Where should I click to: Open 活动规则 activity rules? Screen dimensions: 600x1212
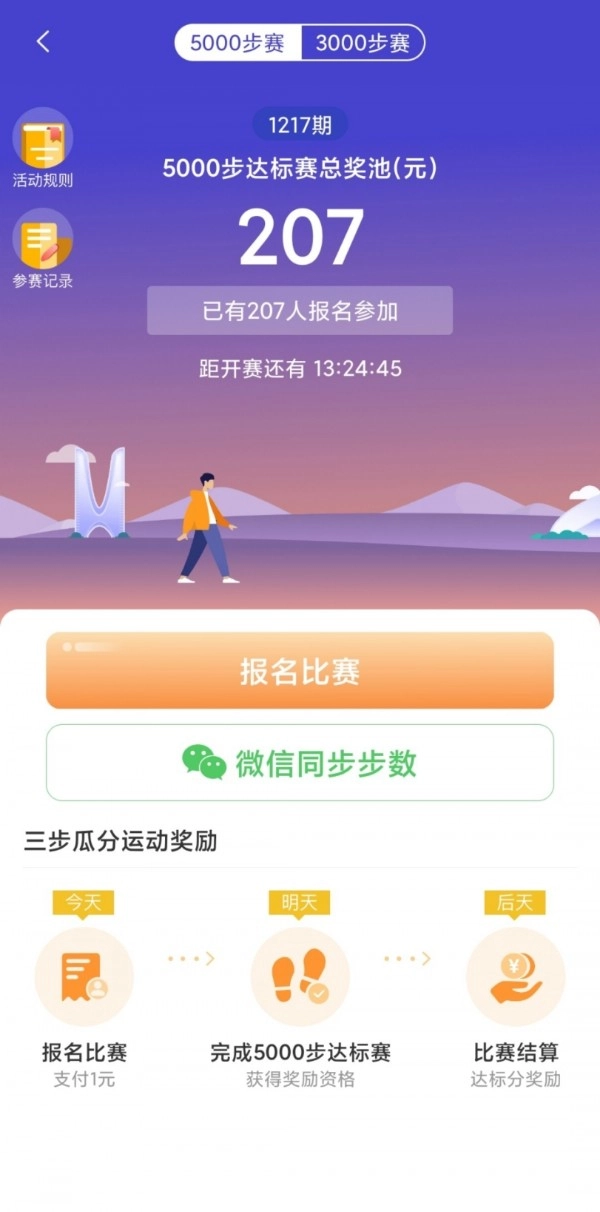pyautogui.click(x=42, y=148)
